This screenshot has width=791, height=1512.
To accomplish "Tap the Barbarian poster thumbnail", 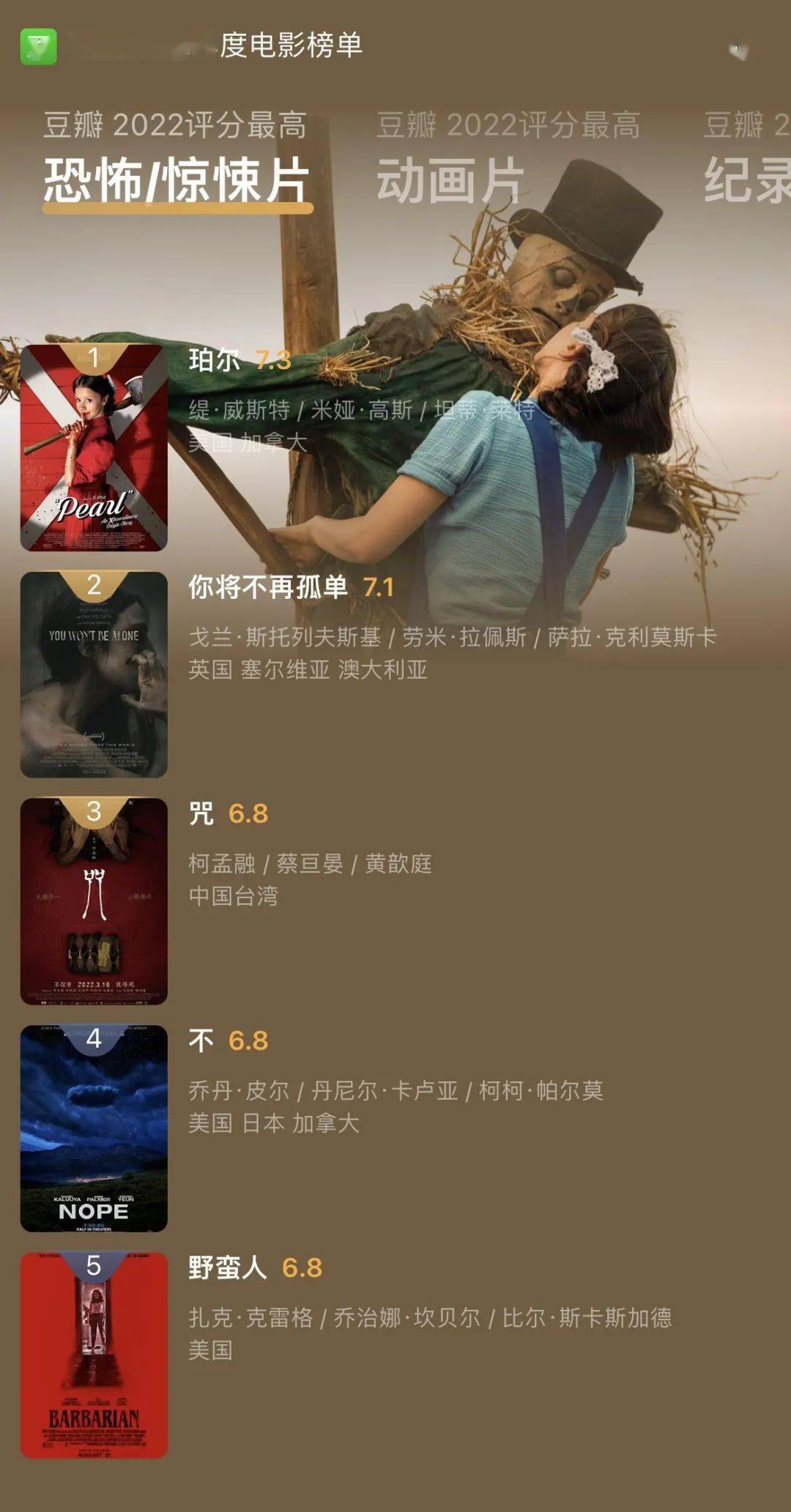I will pos(94,1355).
